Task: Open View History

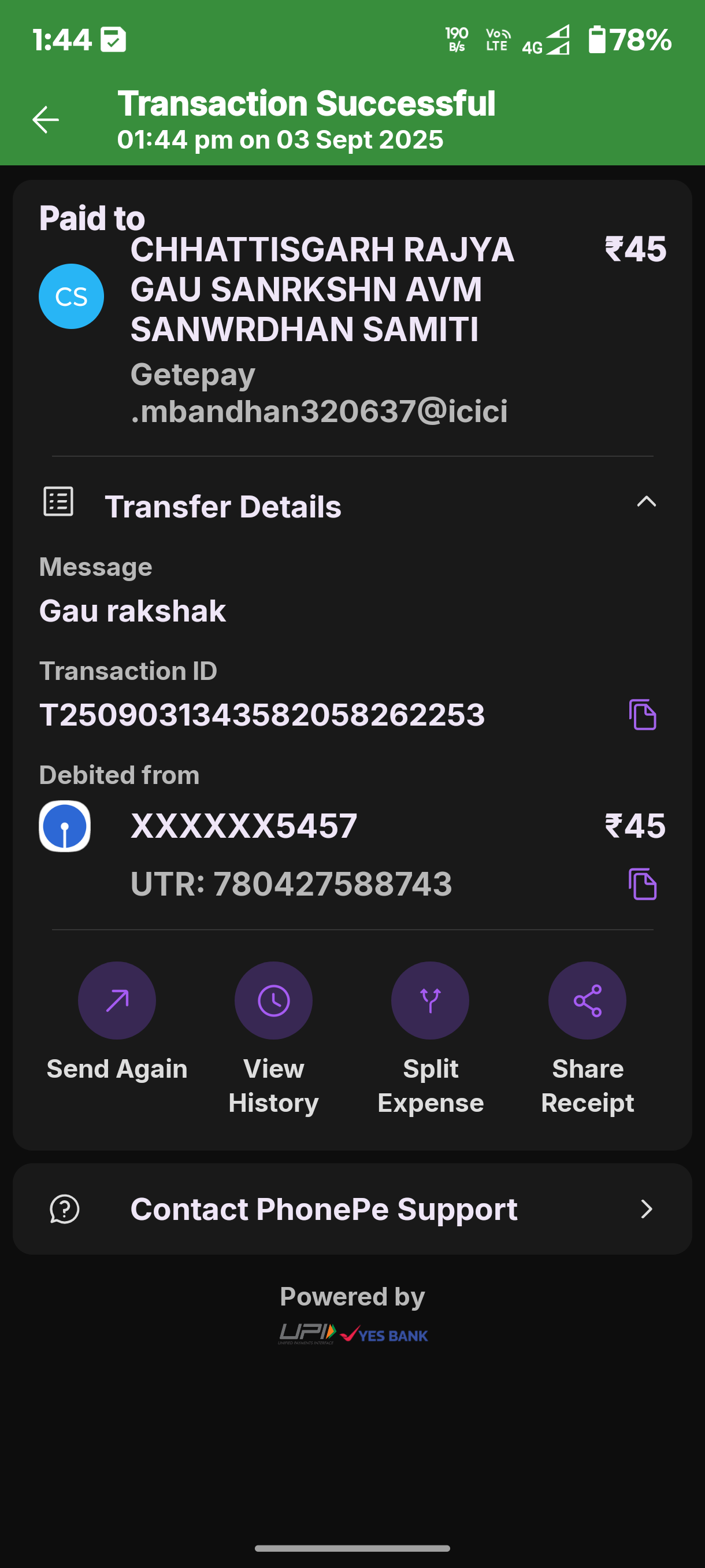Action: point(274,1001)
